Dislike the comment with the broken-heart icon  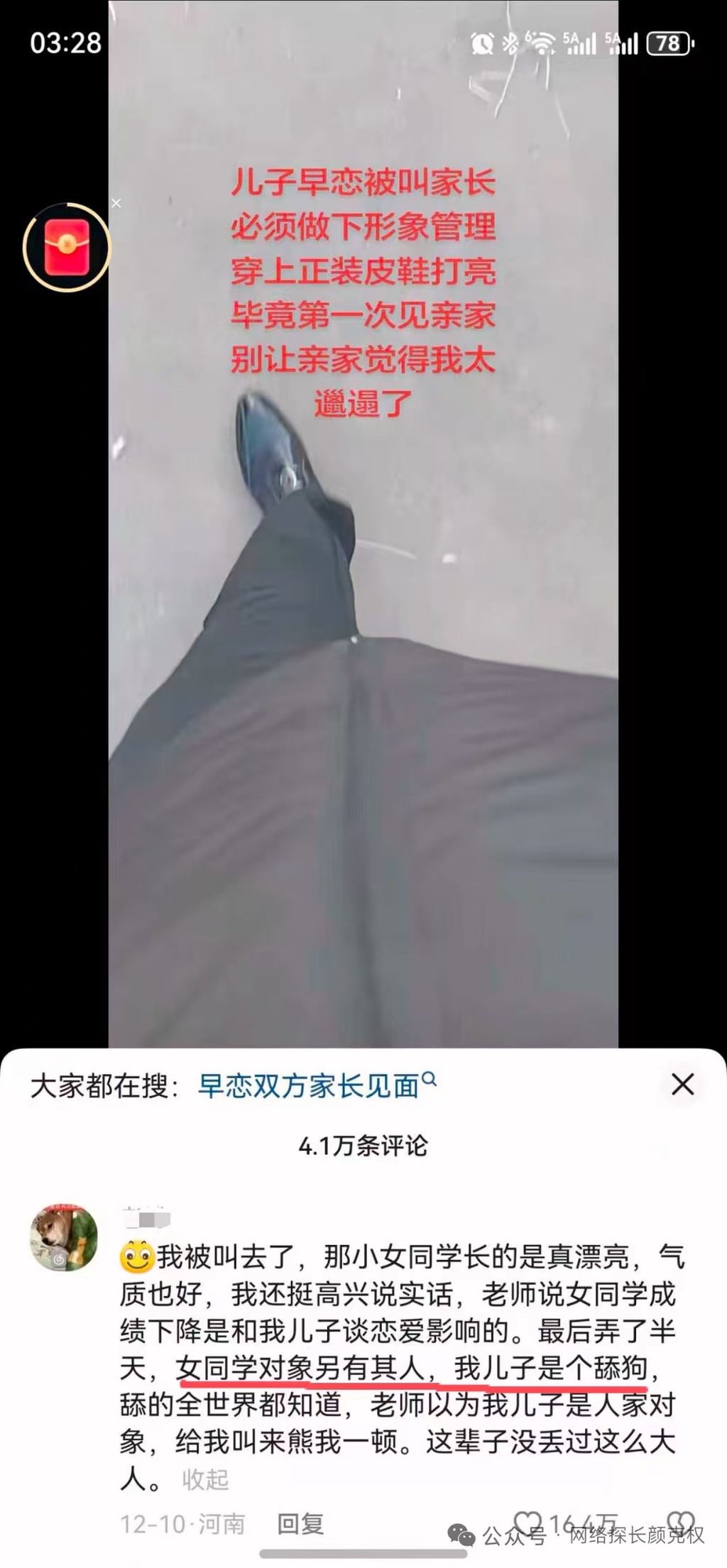click(680, 1523)
